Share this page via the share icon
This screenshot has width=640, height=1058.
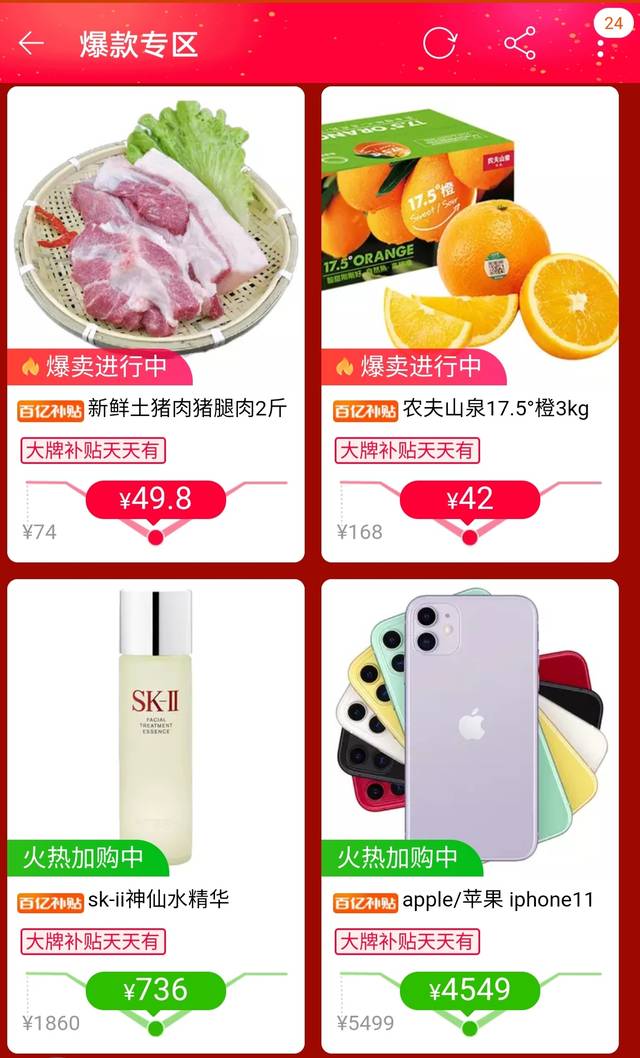(520, 44)
